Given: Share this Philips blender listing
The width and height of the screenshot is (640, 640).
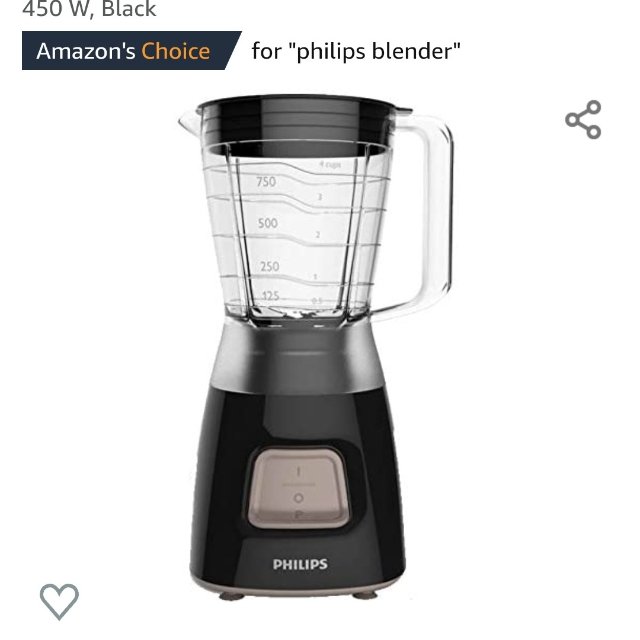Looking at the screenshot, I should pos(583,120).
